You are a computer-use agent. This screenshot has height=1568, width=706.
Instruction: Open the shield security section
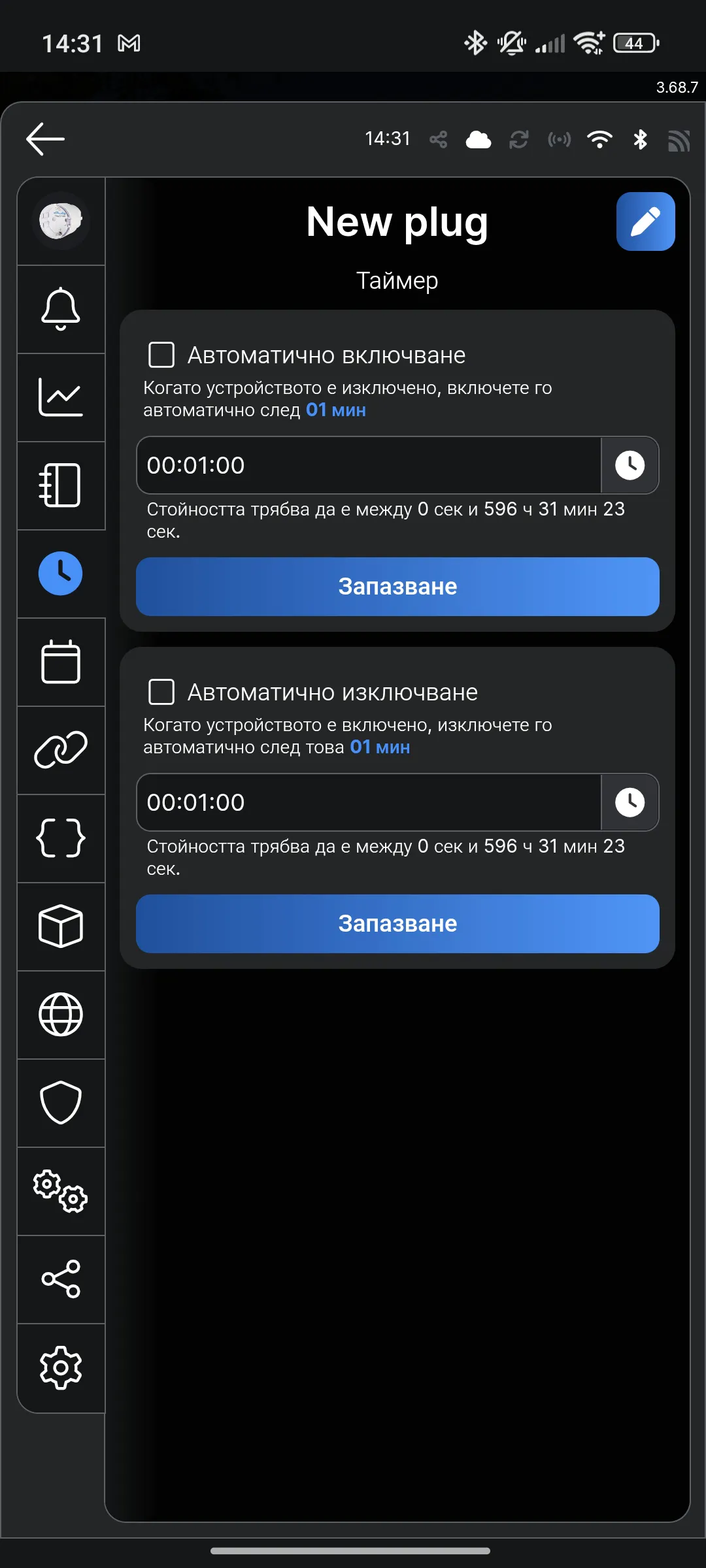coord(61,1103)
